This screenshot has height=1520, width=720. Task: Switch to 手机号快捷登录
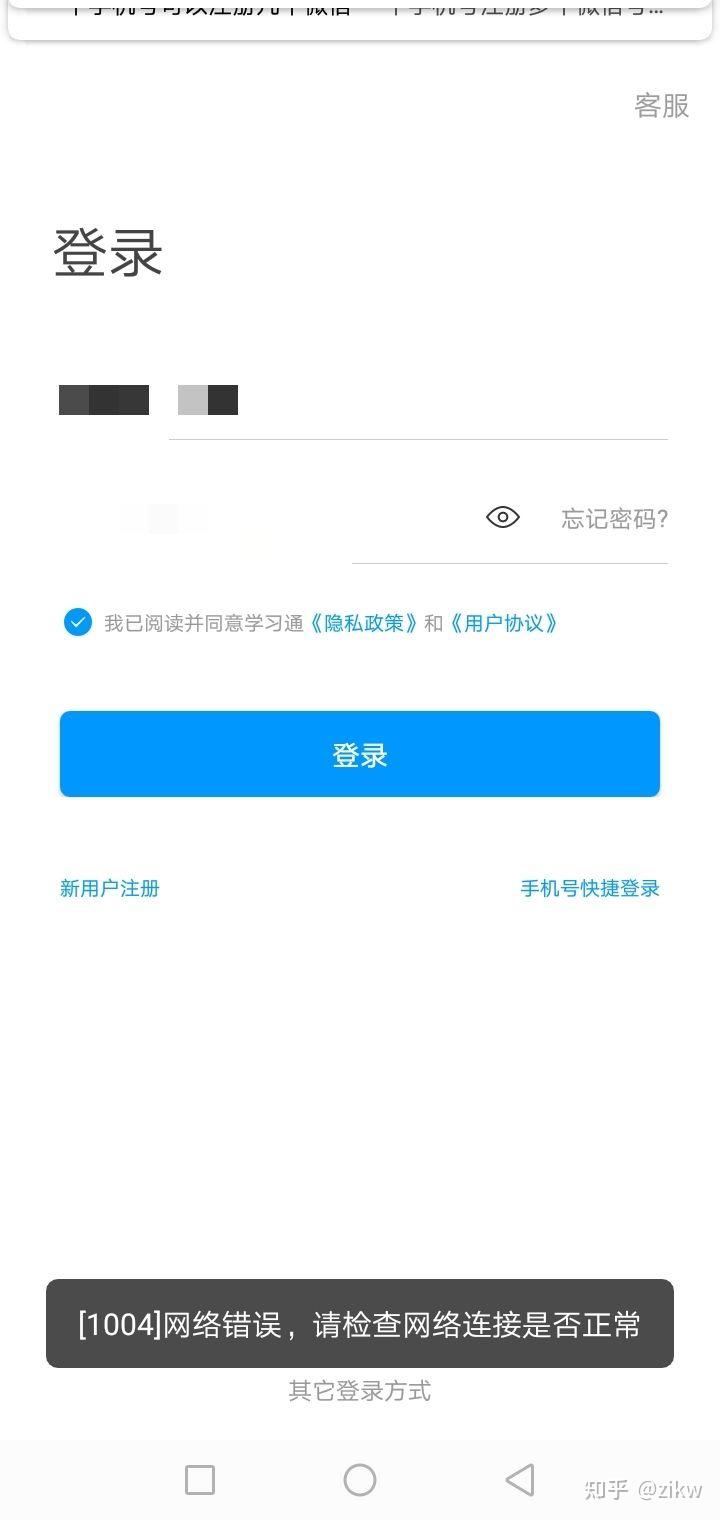pos(590,888)
